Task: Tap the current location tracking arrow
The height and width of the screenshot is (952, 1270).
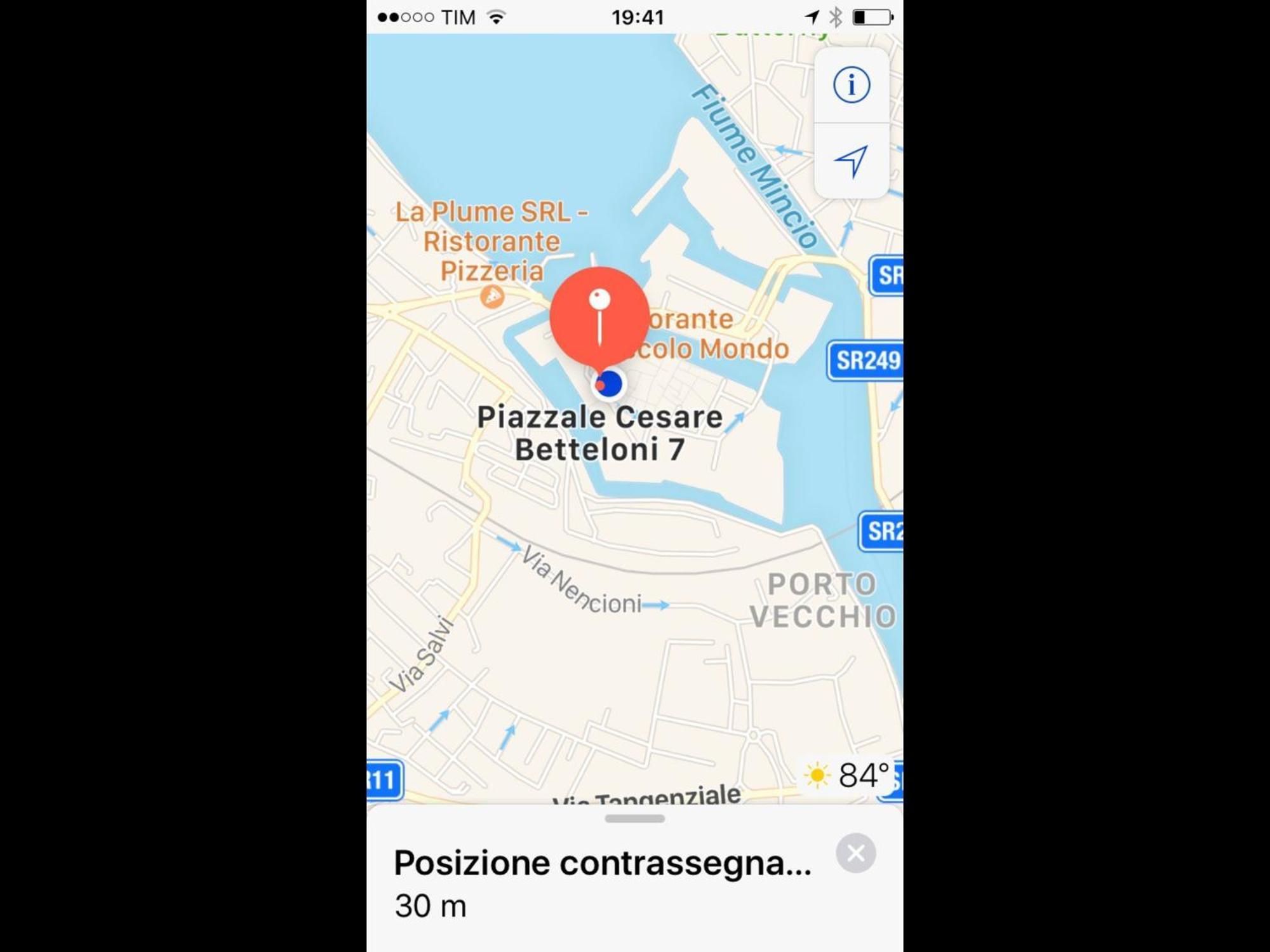Action: click(851, 161)
